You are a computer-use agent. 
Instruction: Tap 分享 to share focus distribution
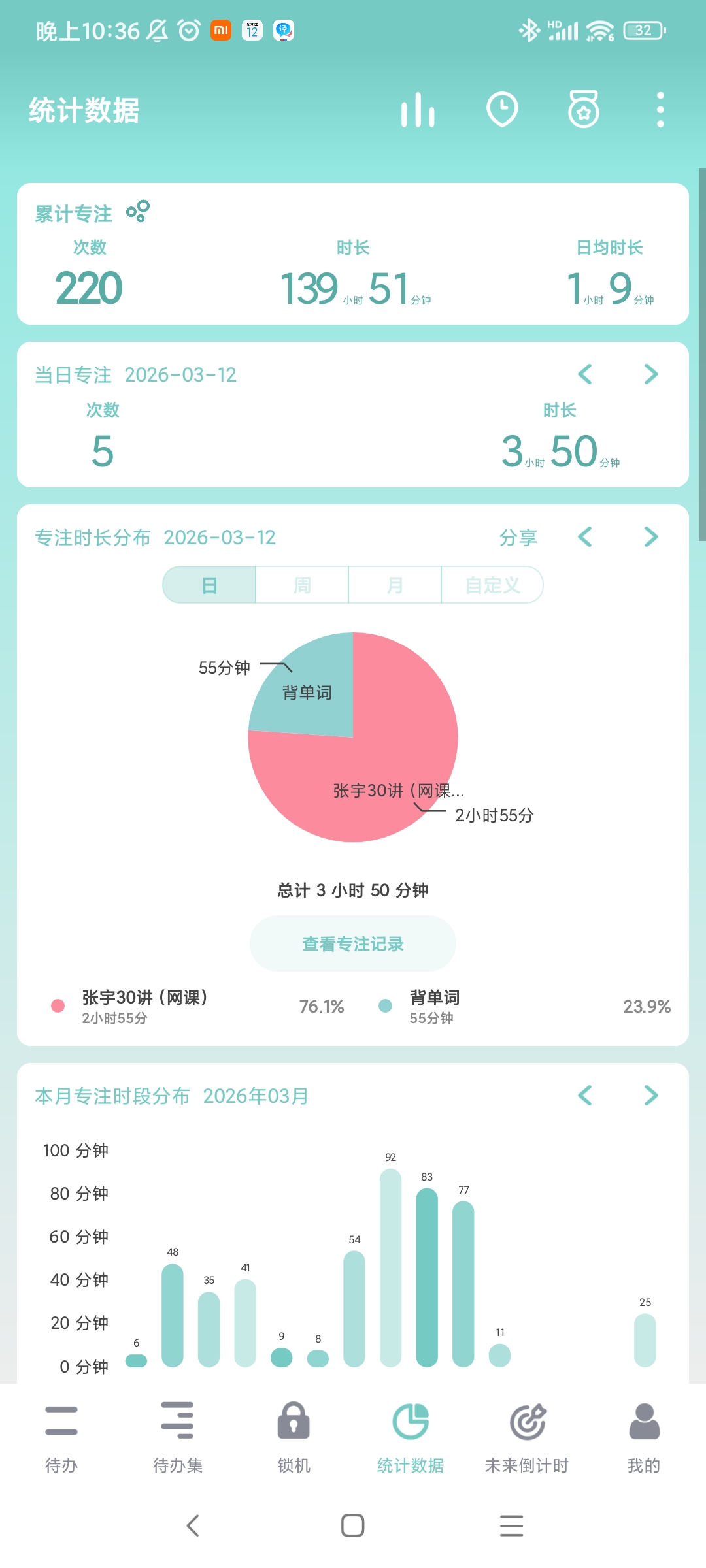(x=518, y=537)
